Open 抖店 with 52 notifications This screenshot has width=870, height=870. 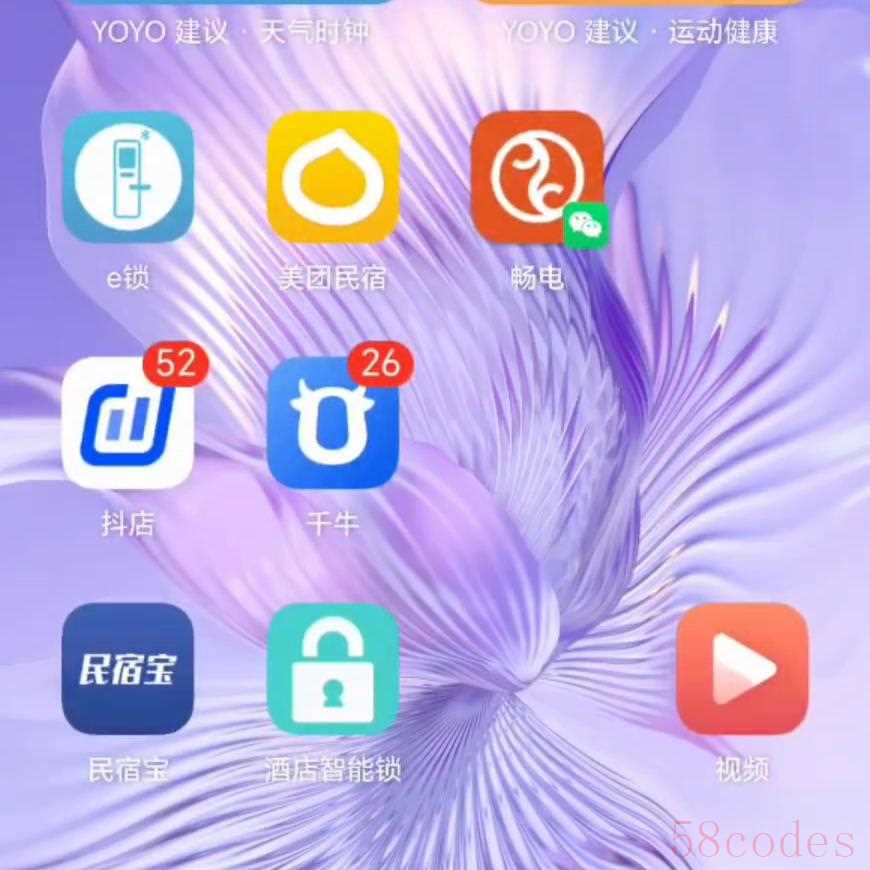(128, 423)
